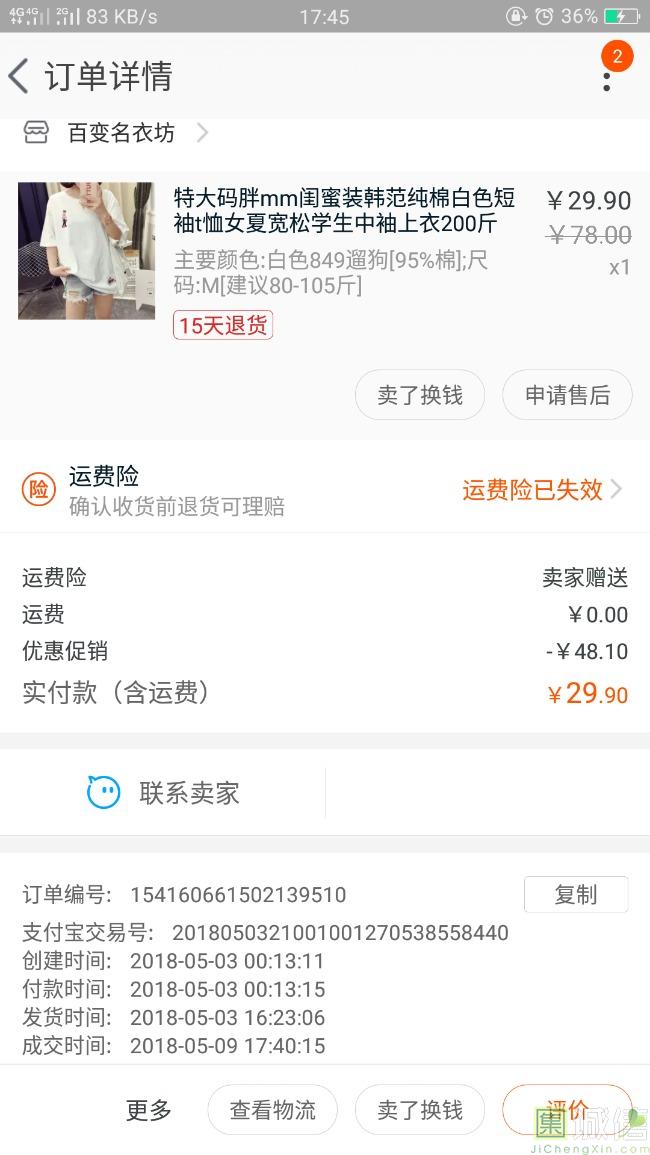Tap 更多 in the bottom bar

coord(149,1110)
